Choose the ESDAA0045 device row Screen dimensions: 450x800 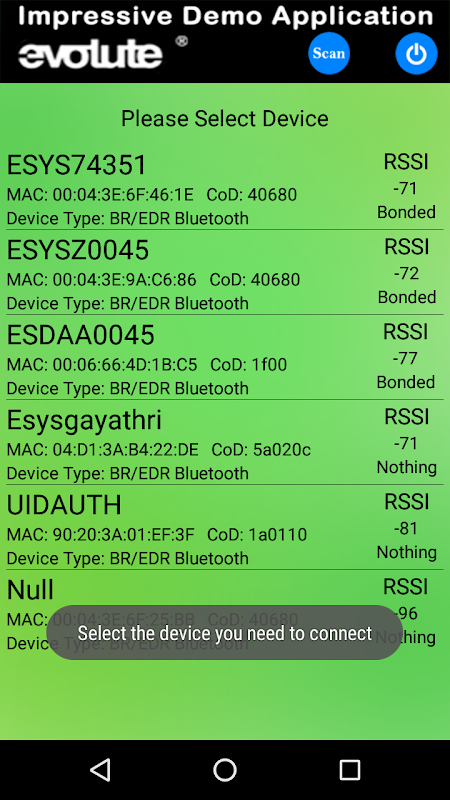[224, 357]
